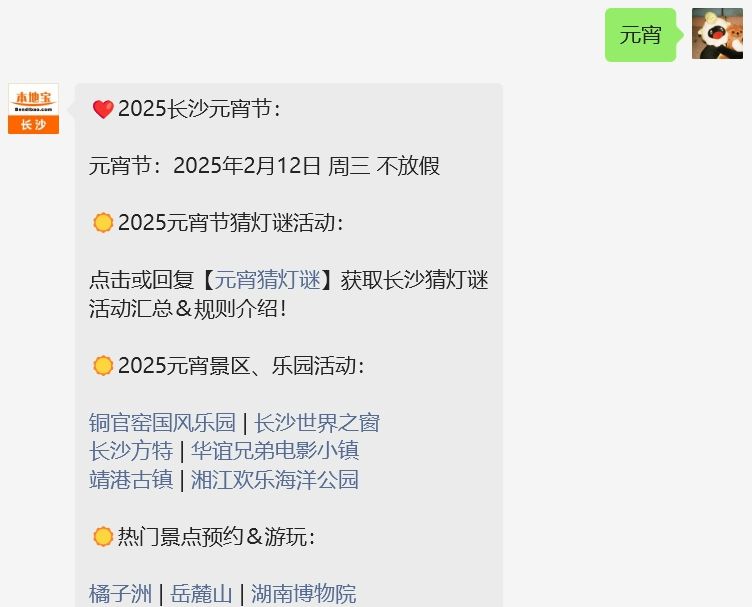Open the 岳麓山 link
The image size is (752, 607).
click(x=202, y=594)
